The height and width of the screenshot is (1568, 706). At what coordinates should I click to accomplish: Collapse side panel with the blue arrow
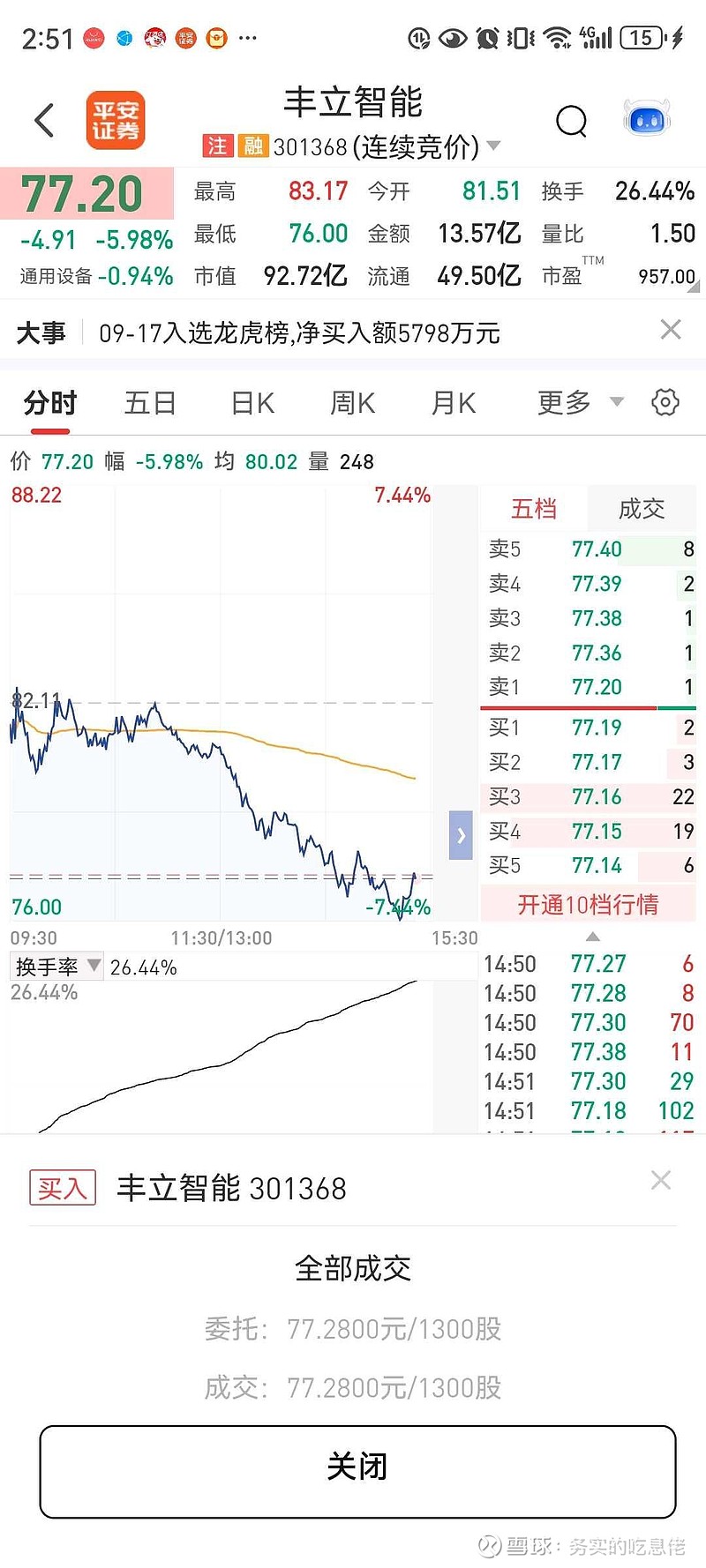(461, 835)
